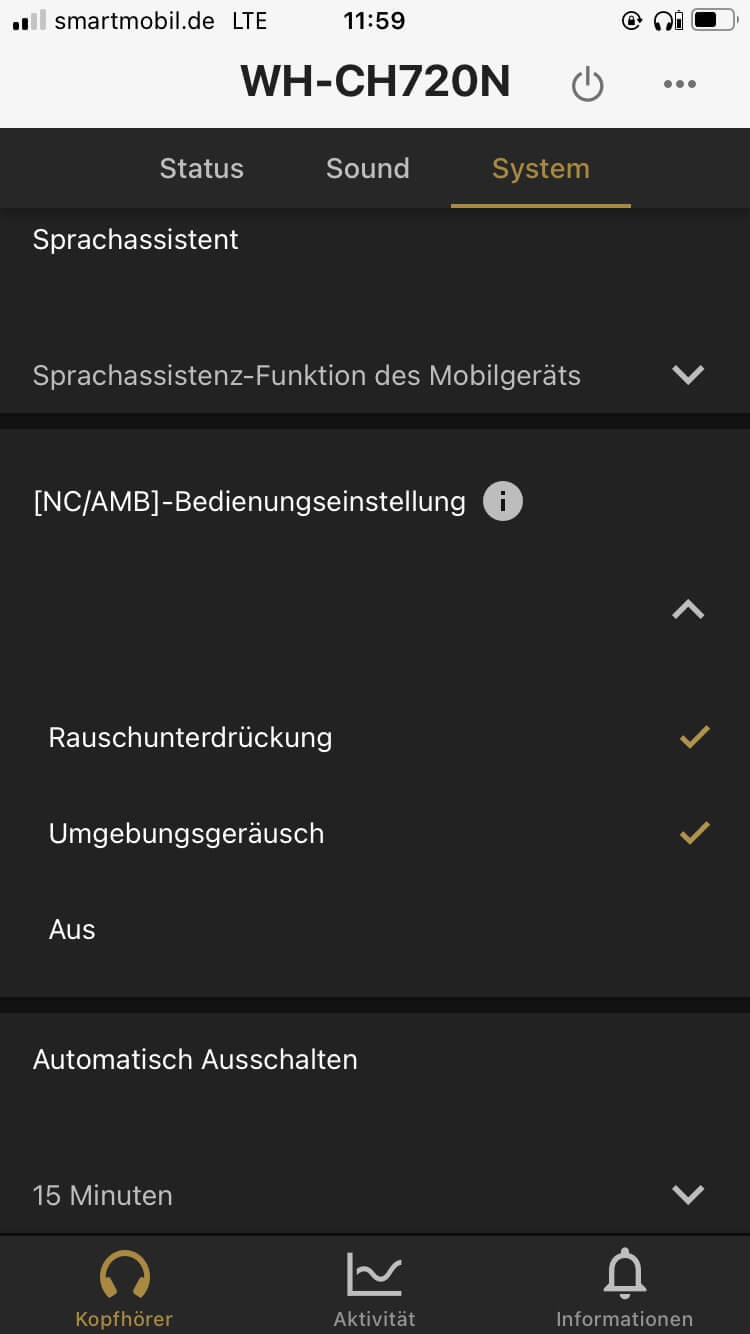Switch to the Sound tab

click(x=367, y=168)
